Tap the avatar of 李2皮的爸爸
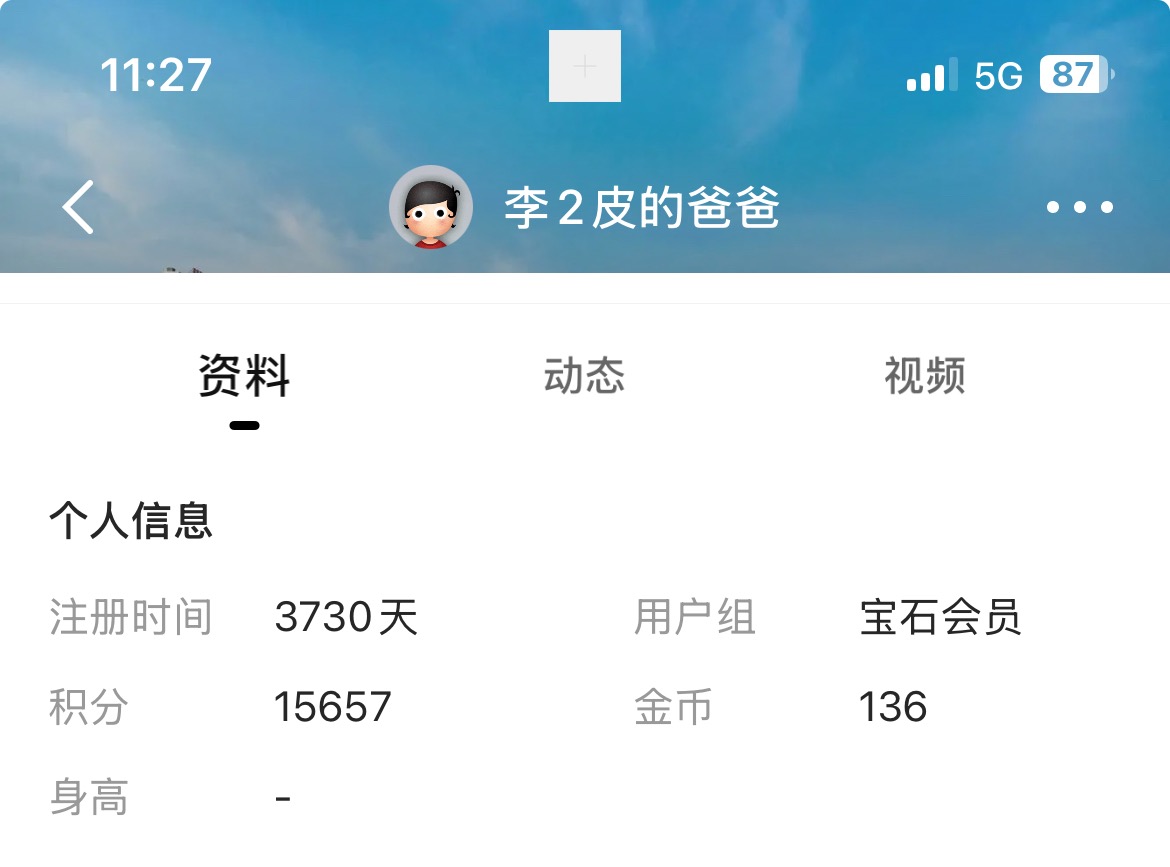1170x867 pixels. tap(430, 207)
